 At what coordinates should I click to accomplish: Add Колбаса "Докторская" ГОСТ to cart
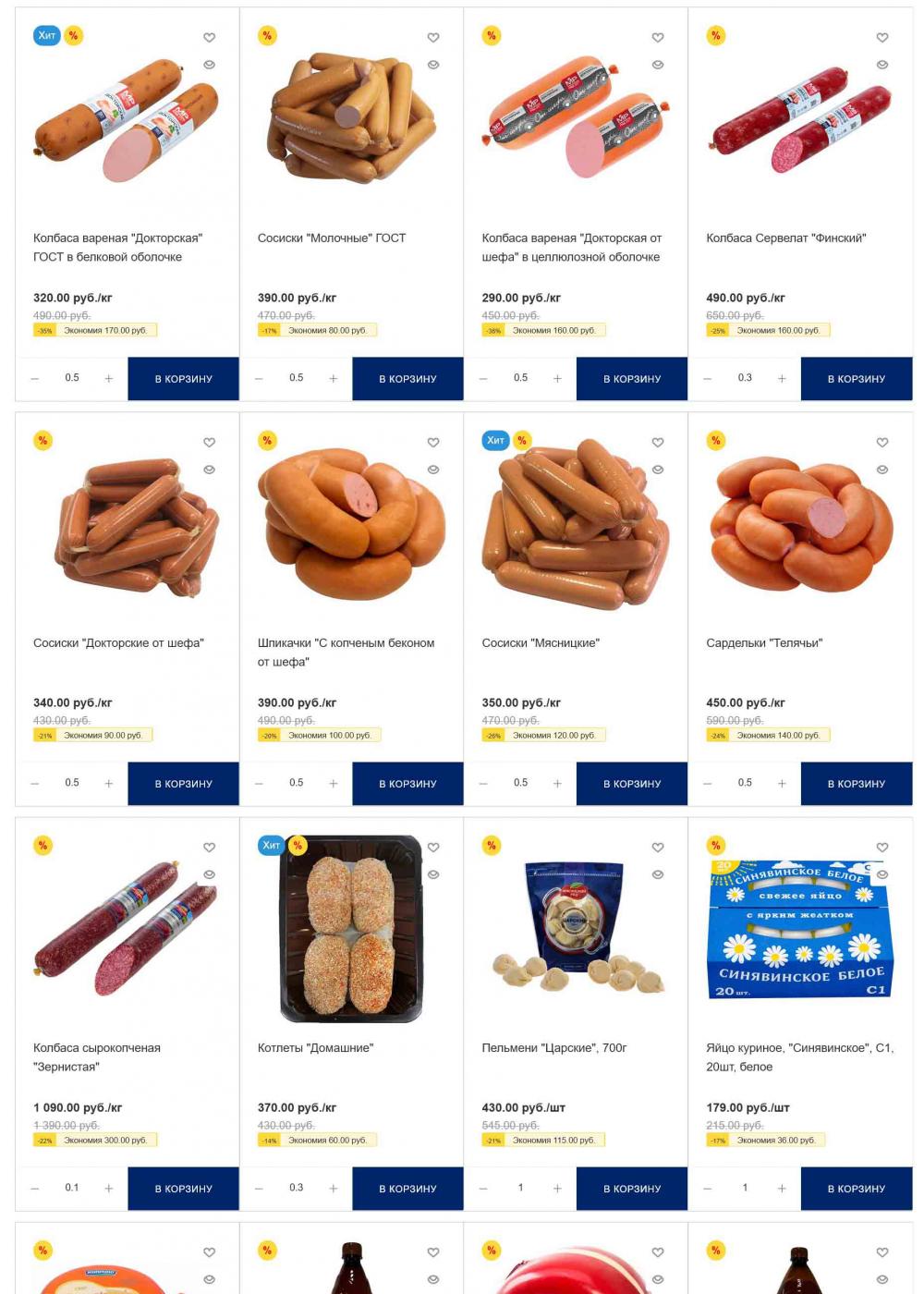pyautogui.click(x=183, y=379)
